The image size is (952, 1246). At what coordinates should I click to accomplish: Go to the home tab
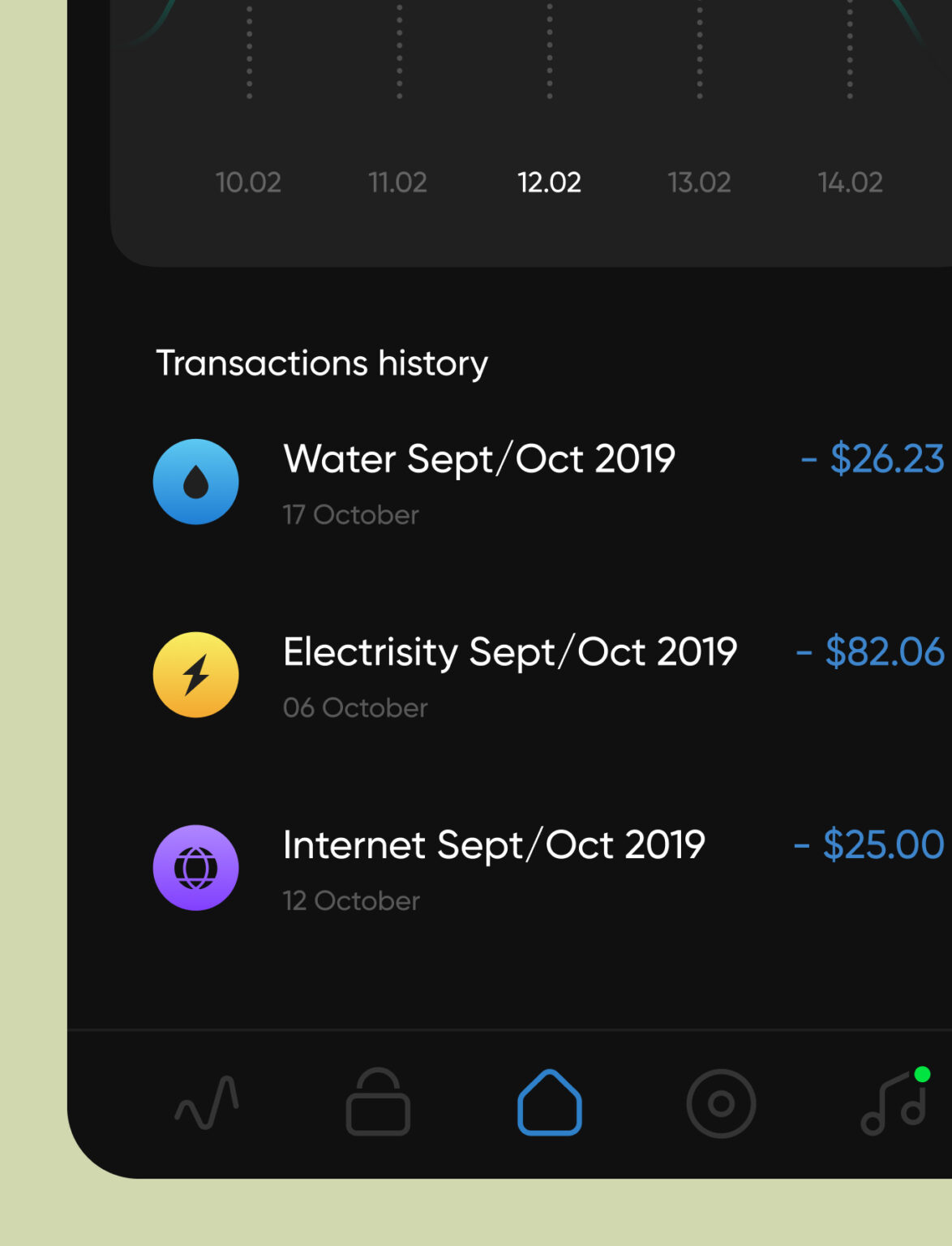tap(550, 1103)
